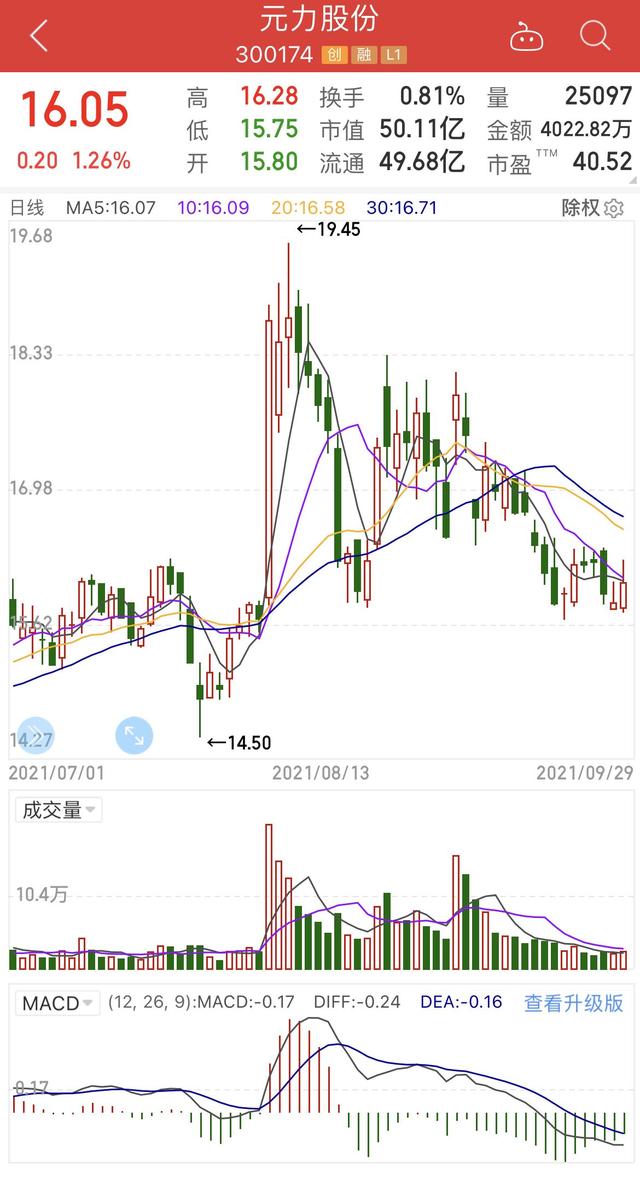
Task: Expand the chart to fullscreen
Action: (134, 736)
